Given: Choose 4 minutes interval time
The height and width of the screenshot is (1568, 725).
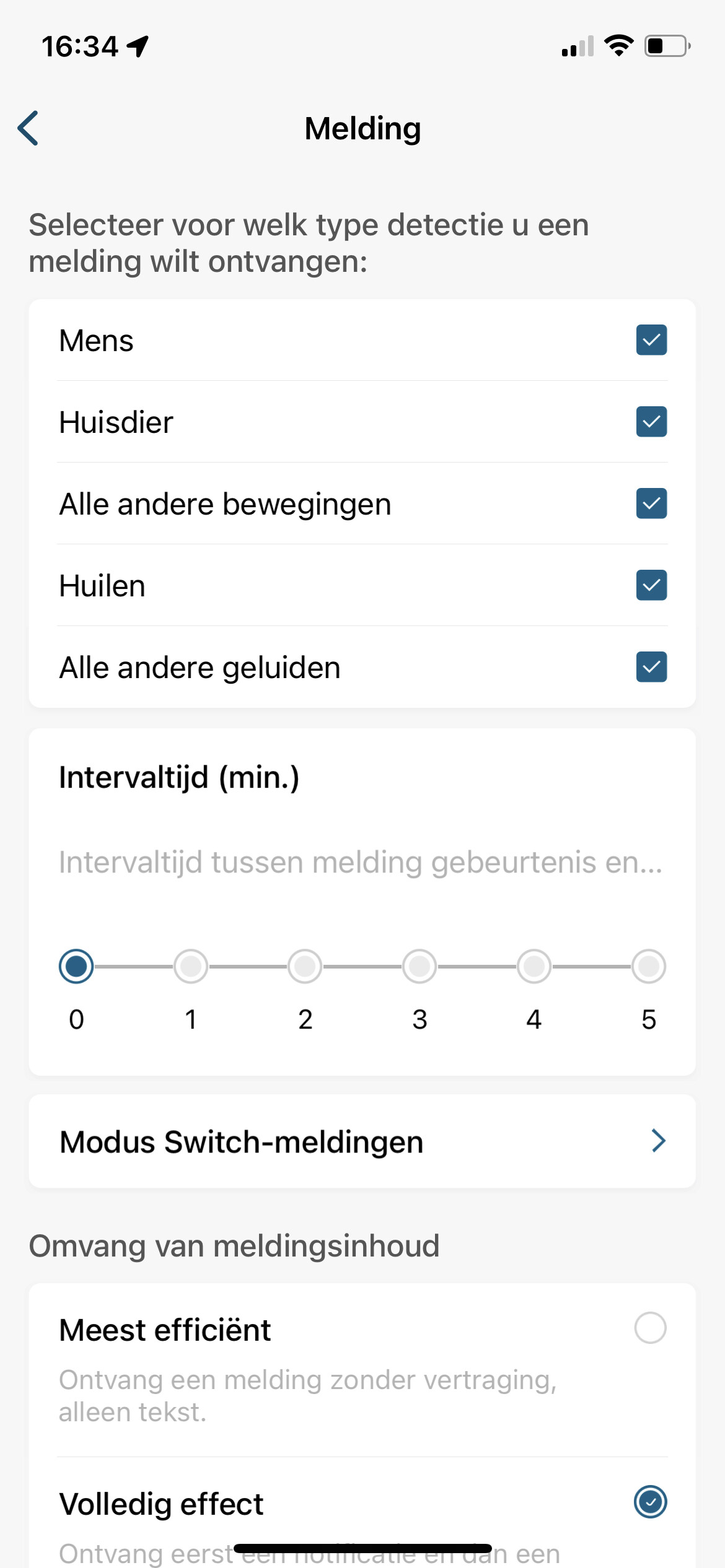Looking at the screenshot, I should click(x=534, y=966).
